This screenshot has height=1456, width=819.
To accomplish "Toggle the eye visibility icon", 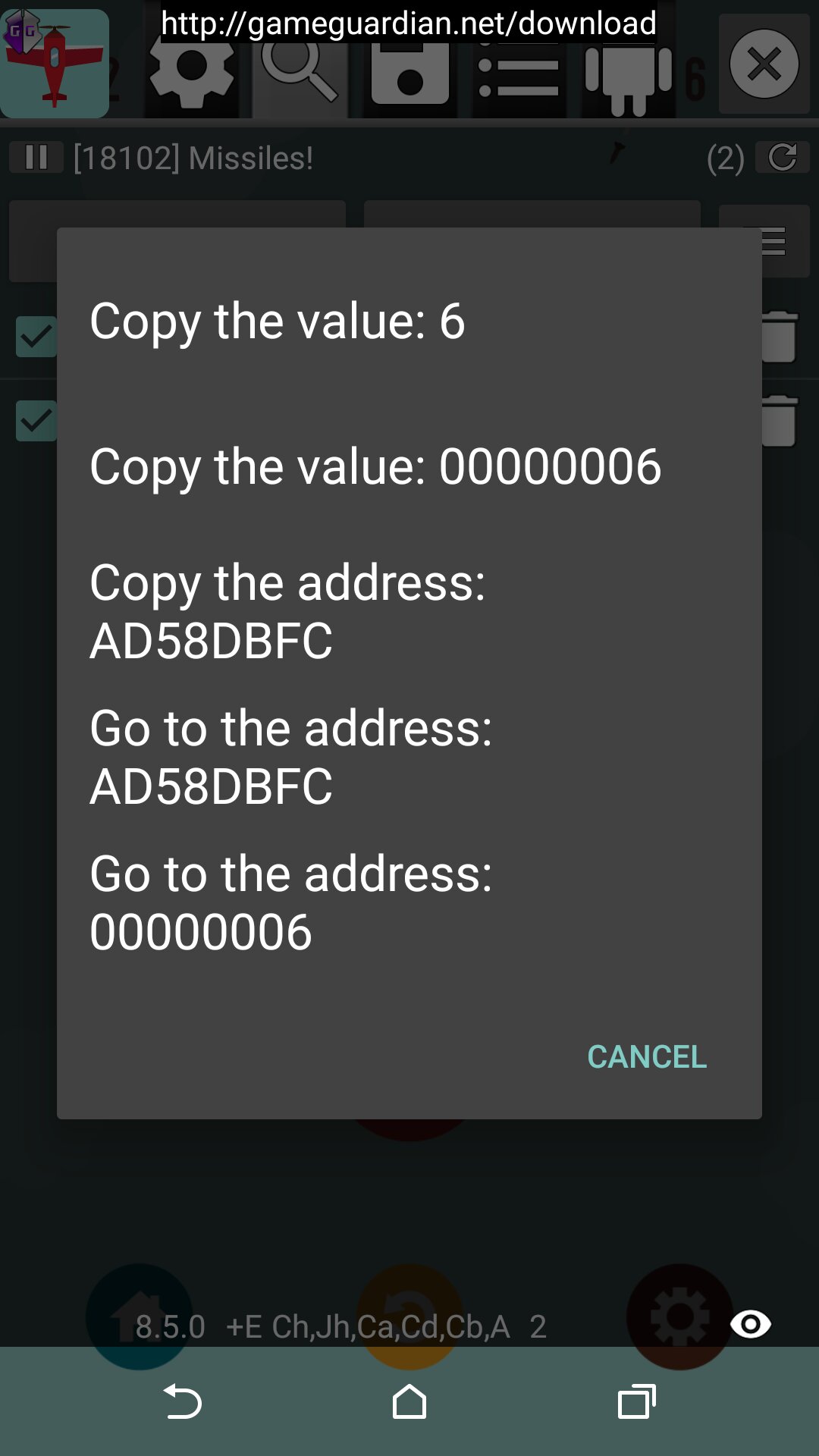I will point(751,1325).
